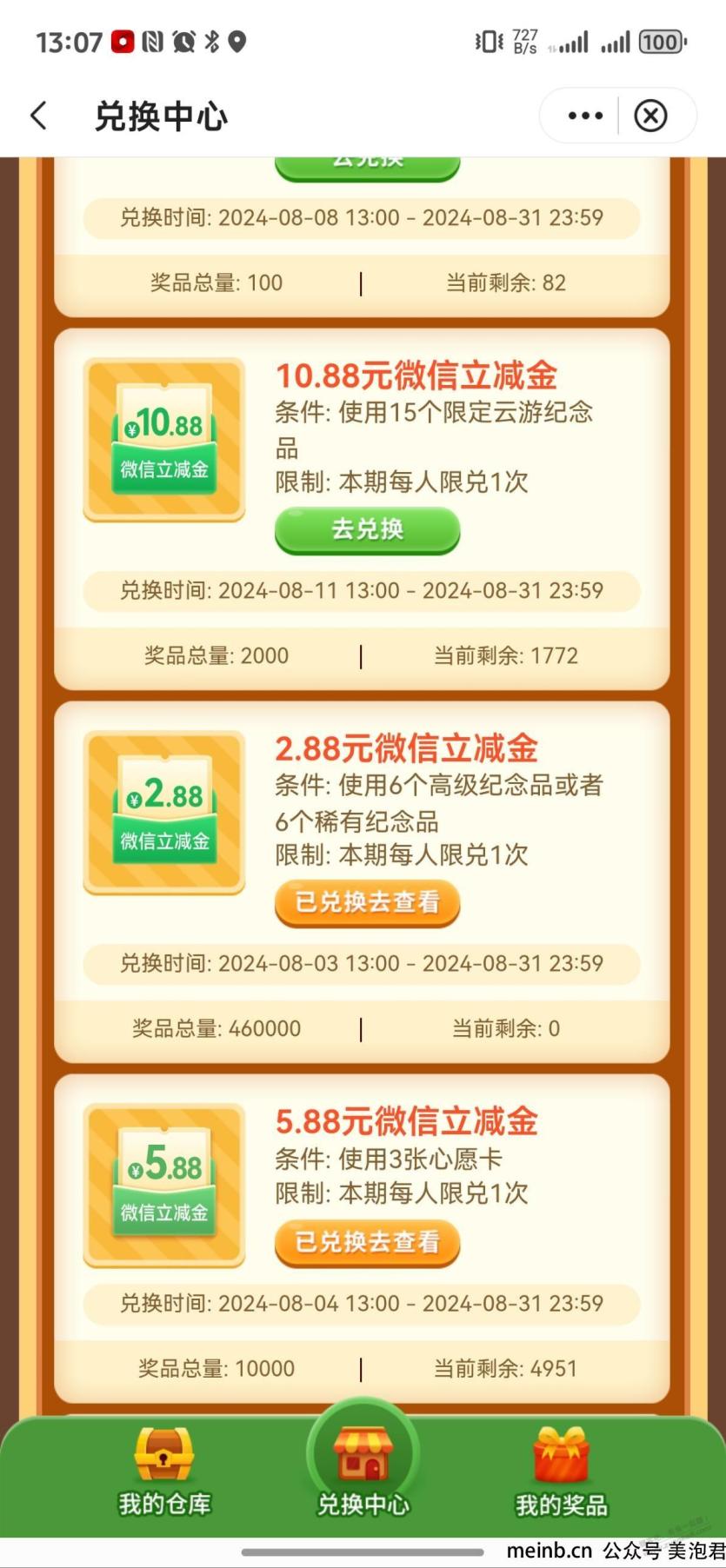
Task: Tap 已兑换去查看 for 2.88元微信立减金
Action: 367,903
